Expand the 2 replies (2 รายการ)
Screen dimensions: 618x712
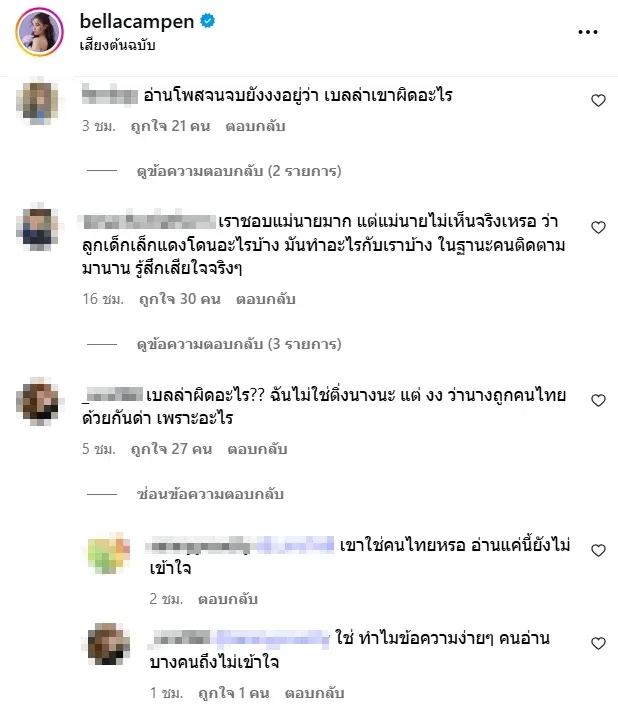(x=238, y=172)
